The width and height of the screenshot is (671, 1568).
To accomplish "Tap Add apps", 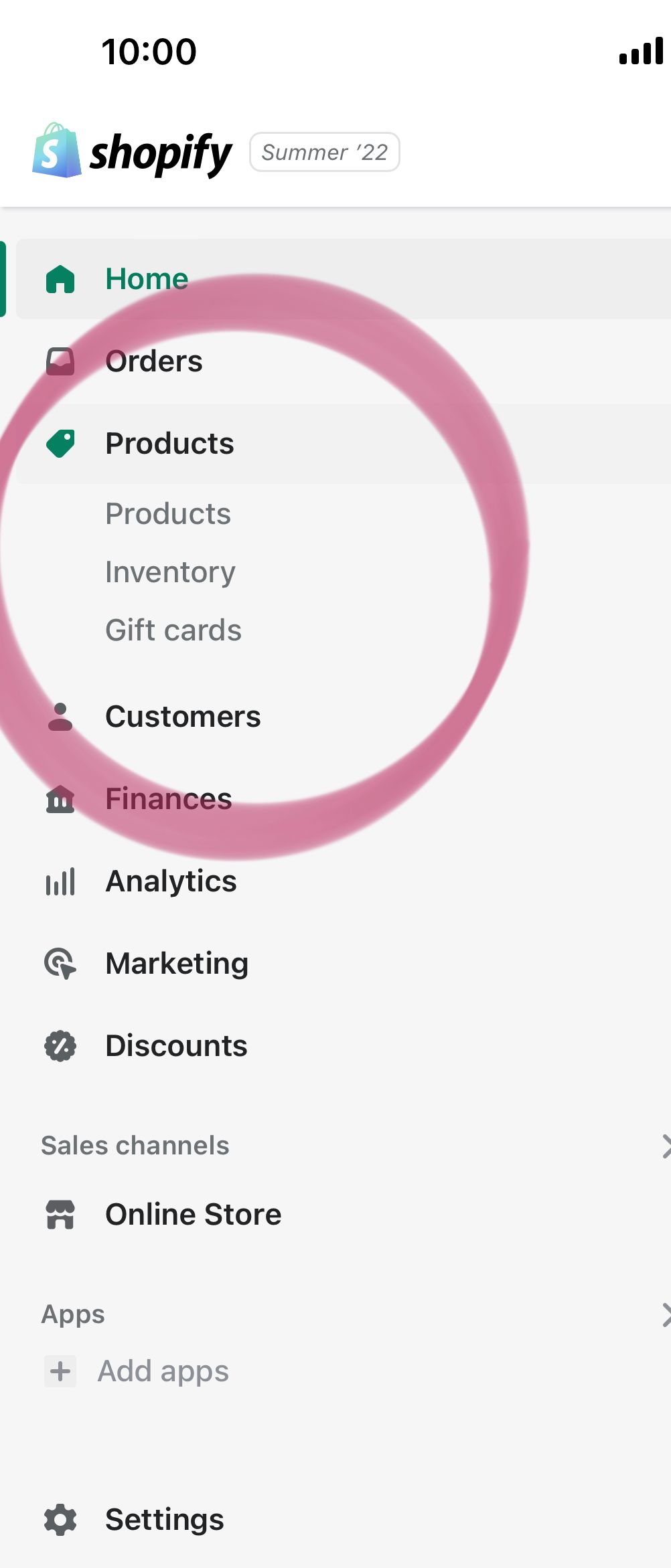I will pos(163,1371).
